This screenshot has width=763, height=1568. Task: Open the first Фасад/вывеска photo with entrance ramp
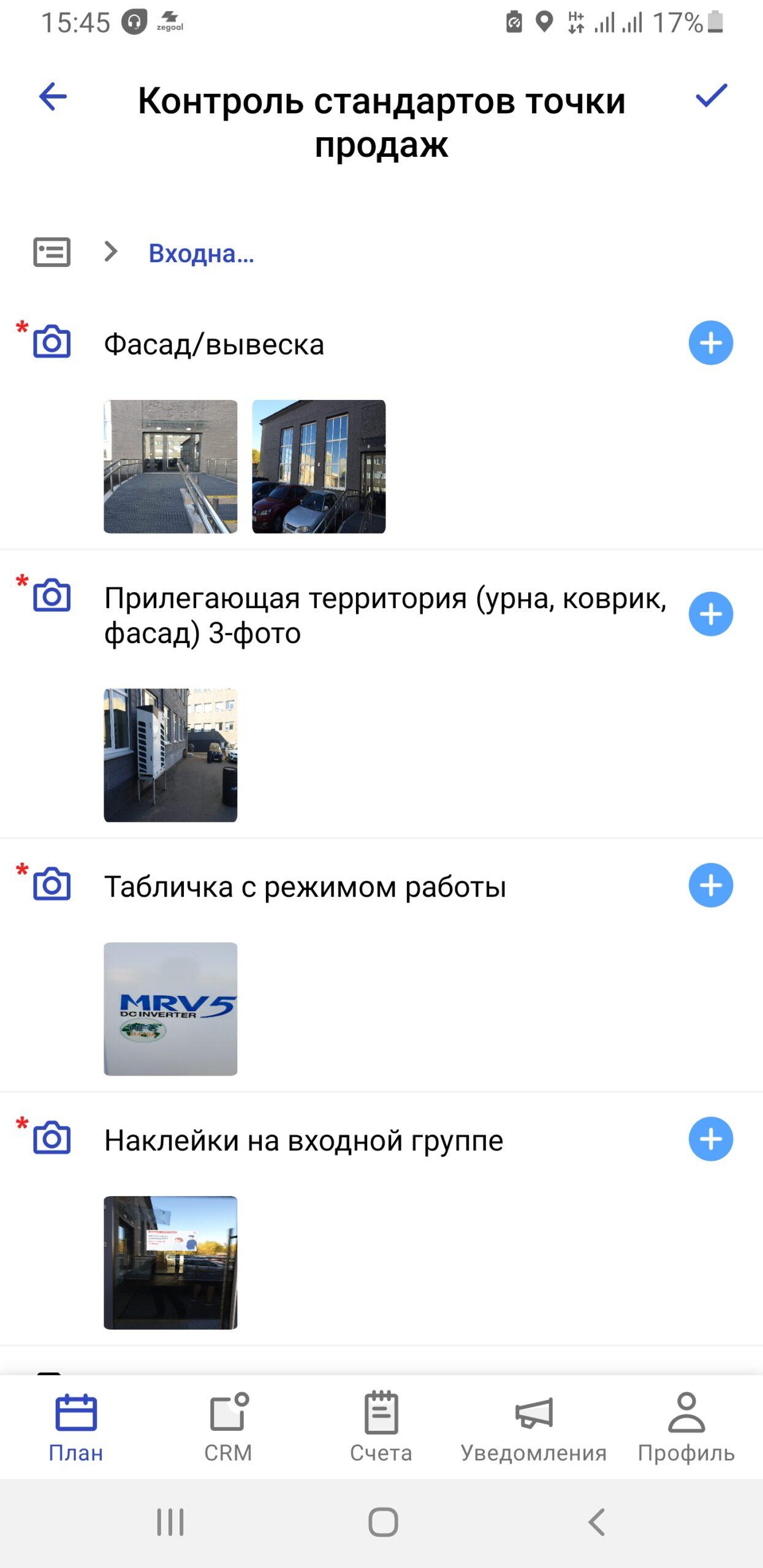point(170,467)
